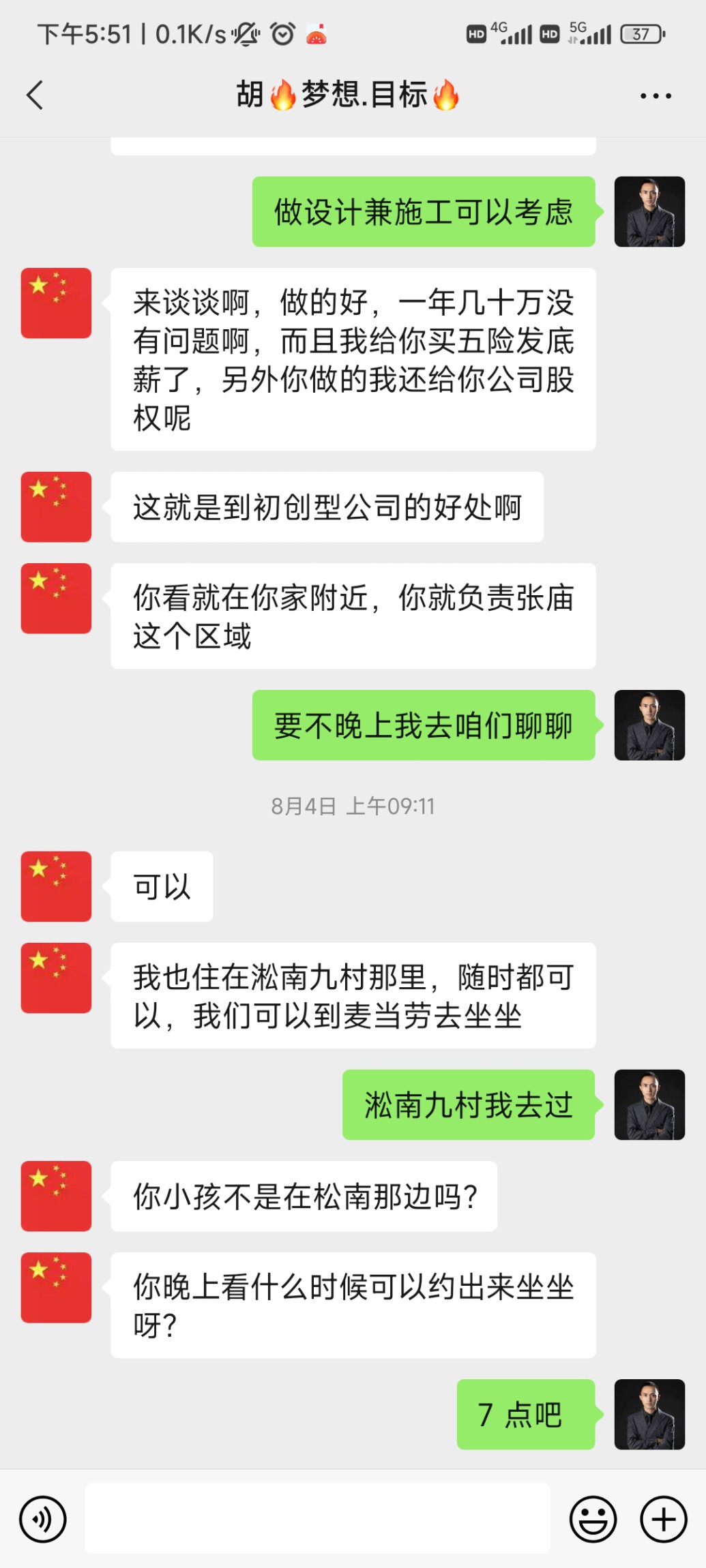Tap the message text input field
Viewport: 706px width, 1568px height.
[317, 1519]
